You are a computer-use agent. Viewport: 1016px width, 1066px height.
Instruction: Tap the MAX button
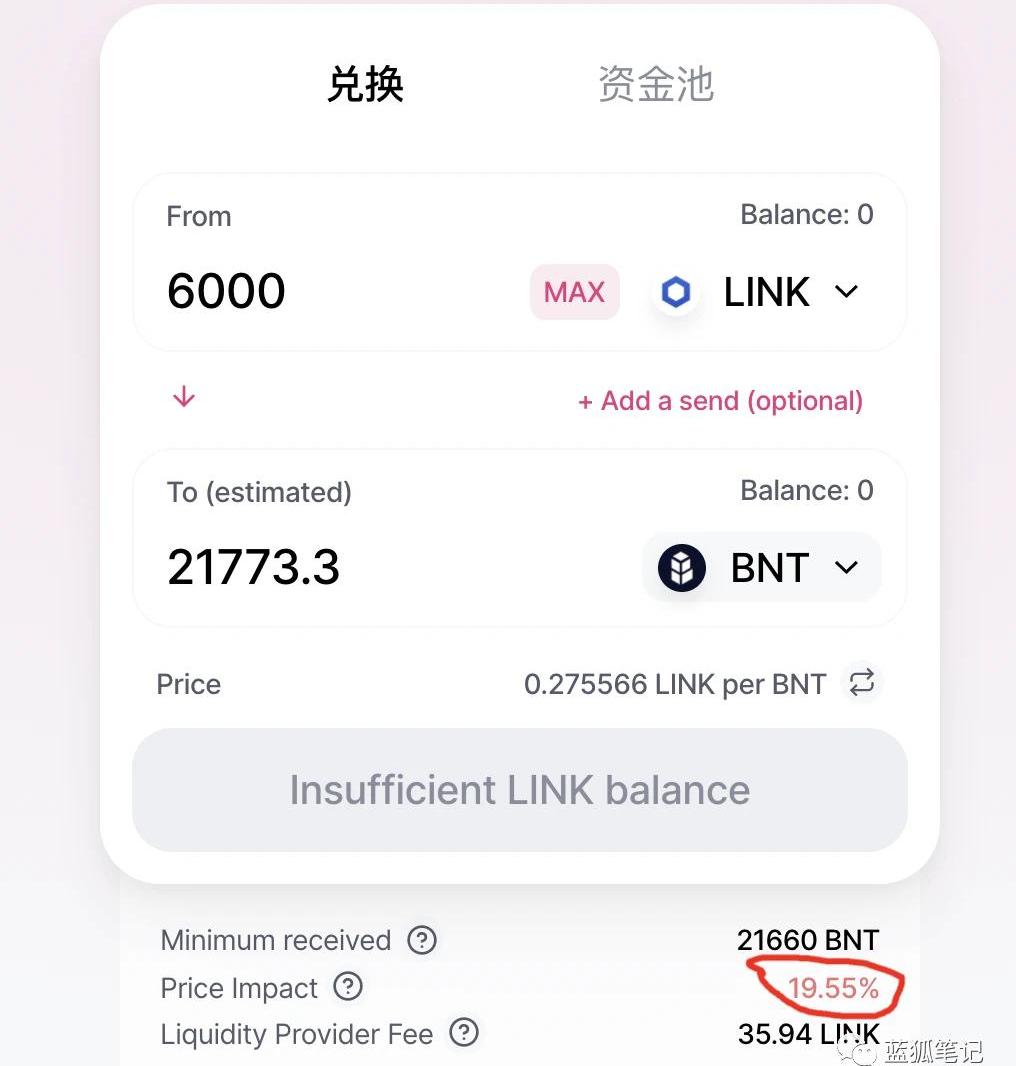coord(574,292)
